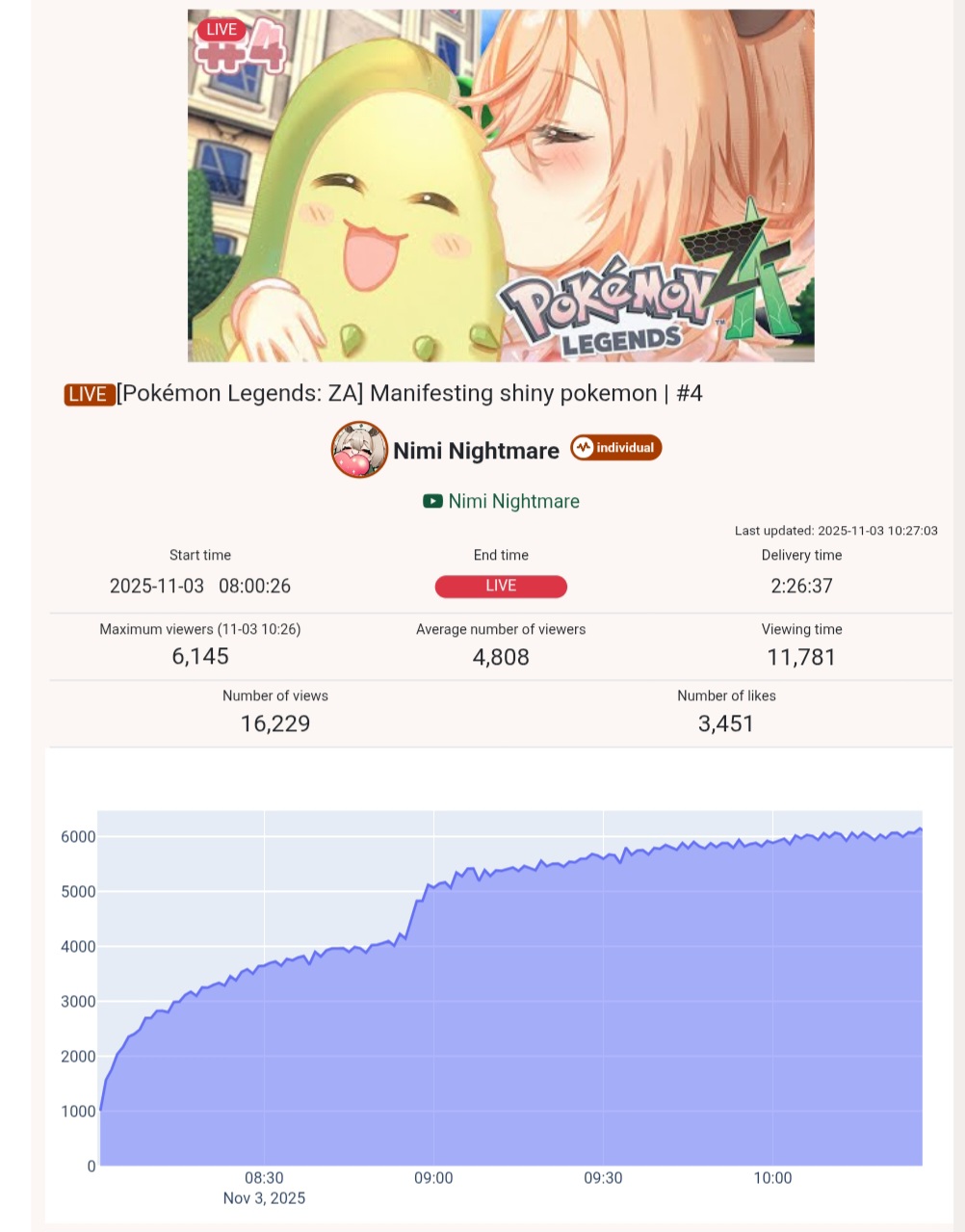Open the stream title link
Image resolution: width=965 pixels, height=1232 pixels.
[x=409, y=394]
